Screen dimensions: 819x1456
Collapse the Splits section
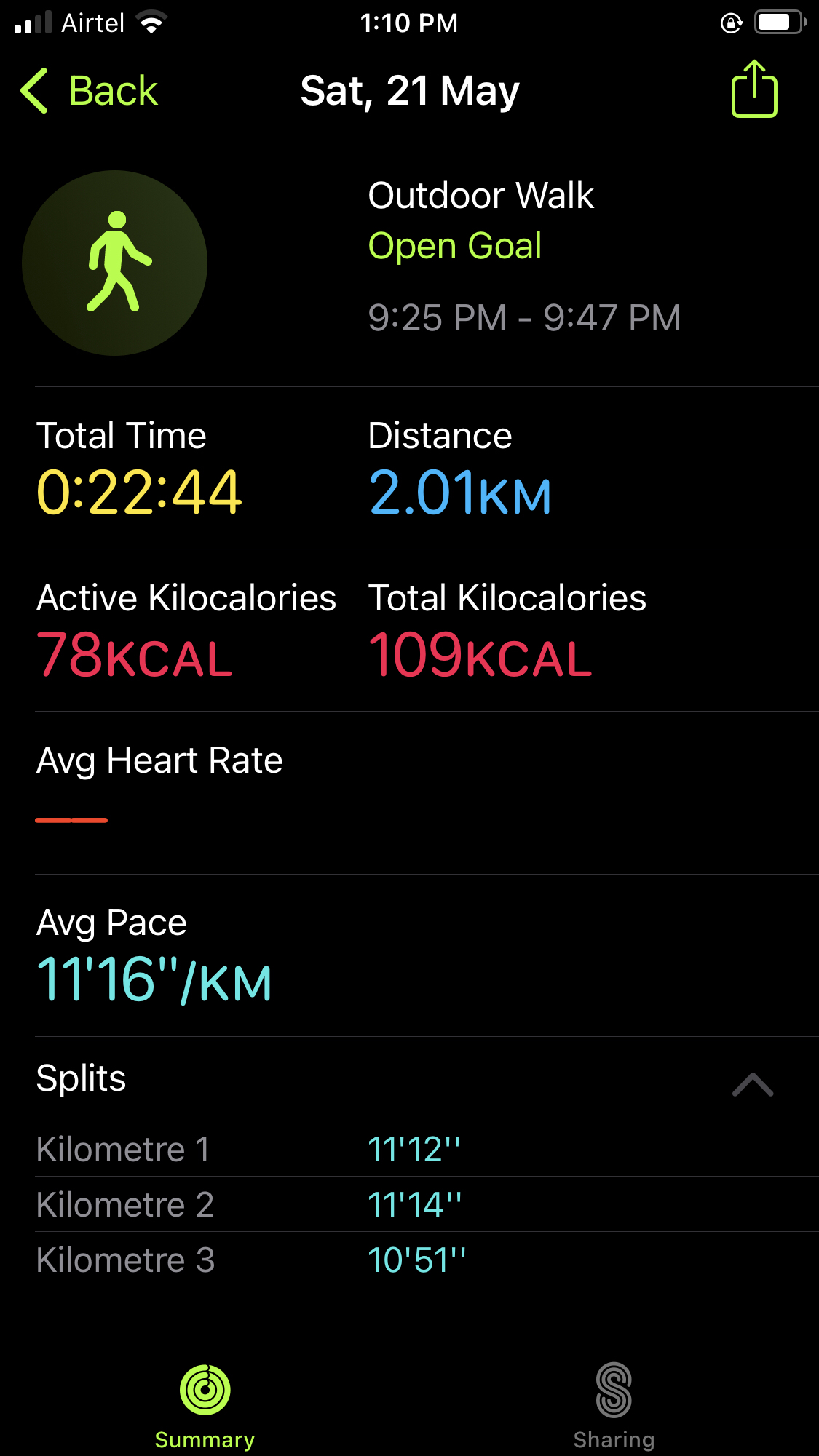[752, 1084]
